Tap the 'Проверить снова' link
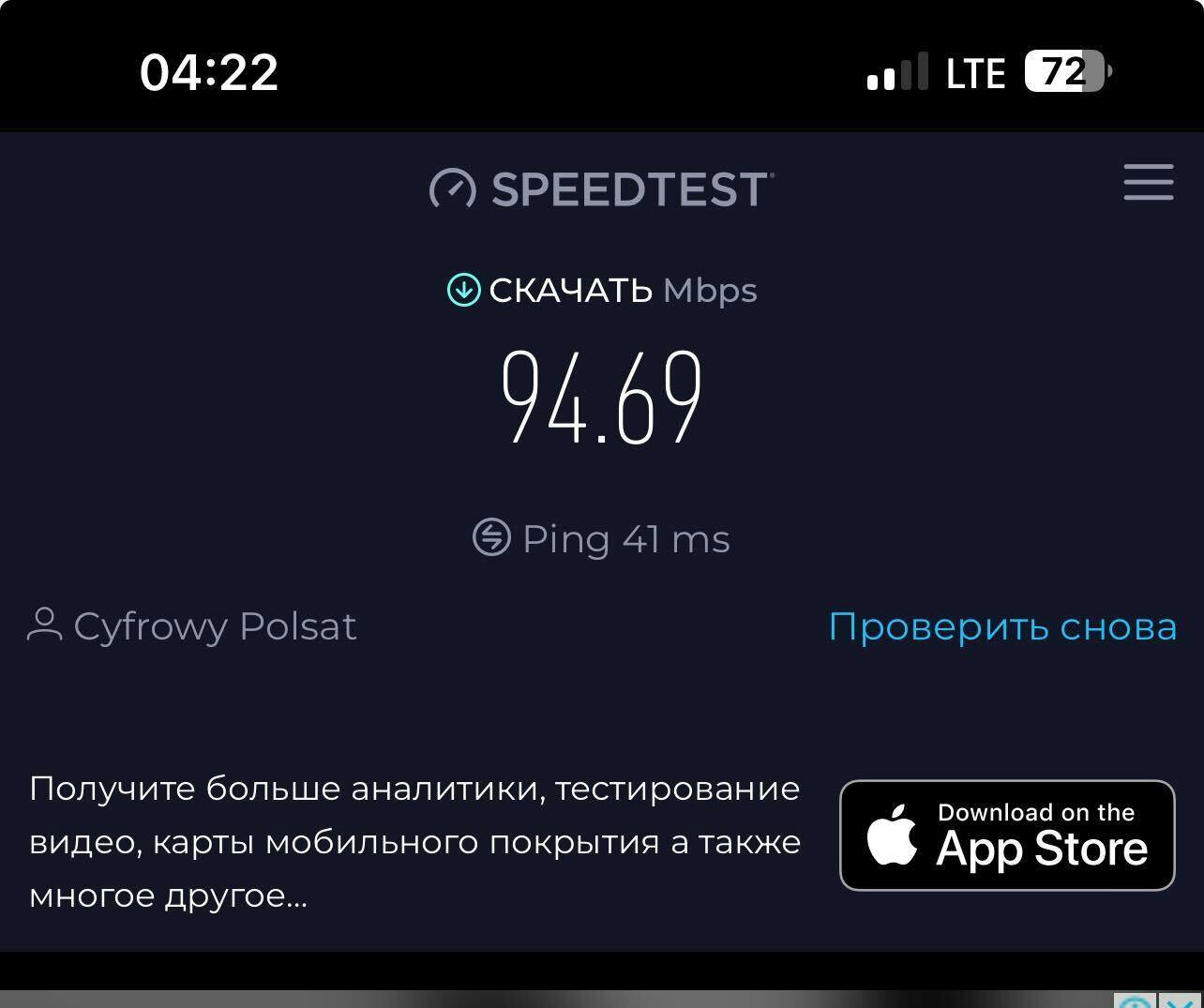This screenshot has height=1008, width=1204. point(1001,626)
